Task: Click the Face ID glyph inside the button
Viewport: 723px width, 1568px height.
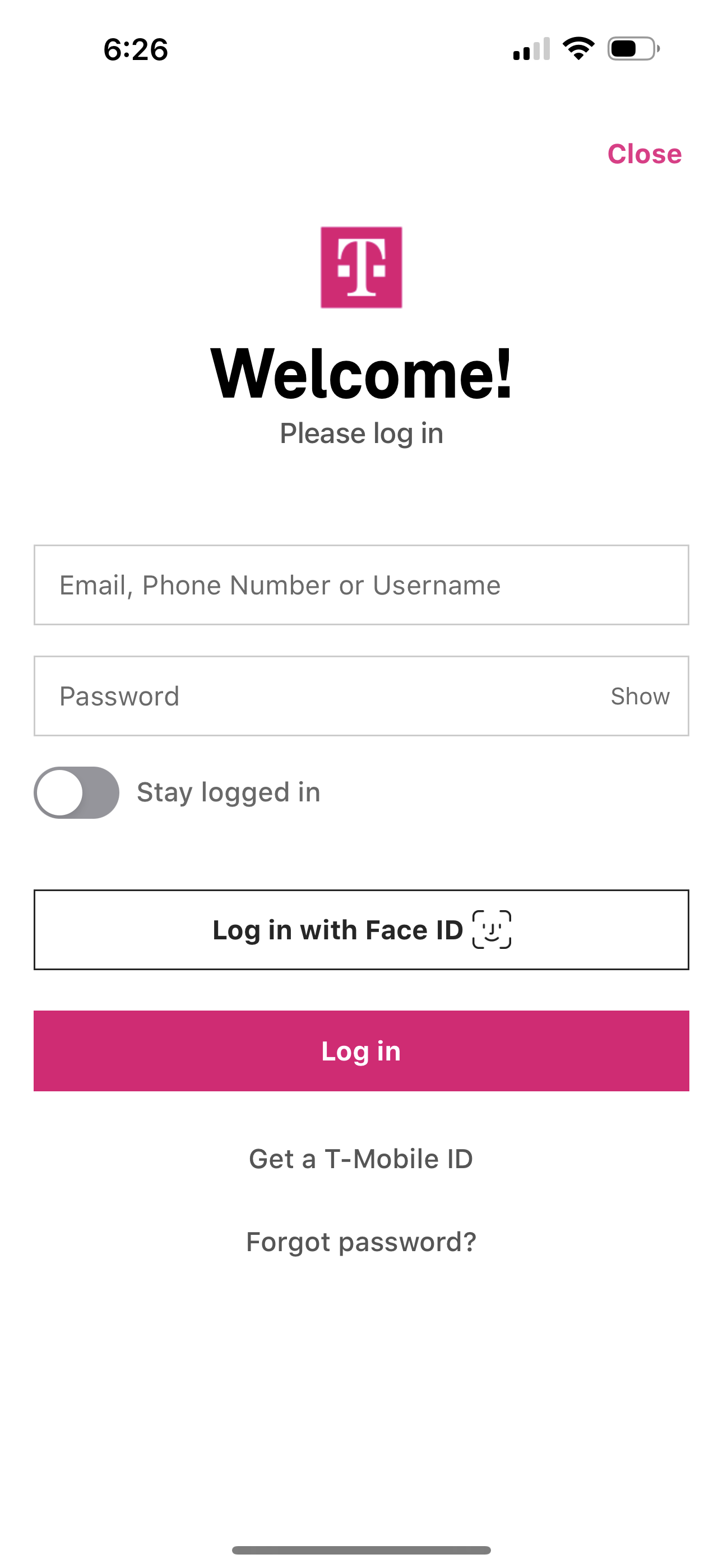Action: click(492, 929)
